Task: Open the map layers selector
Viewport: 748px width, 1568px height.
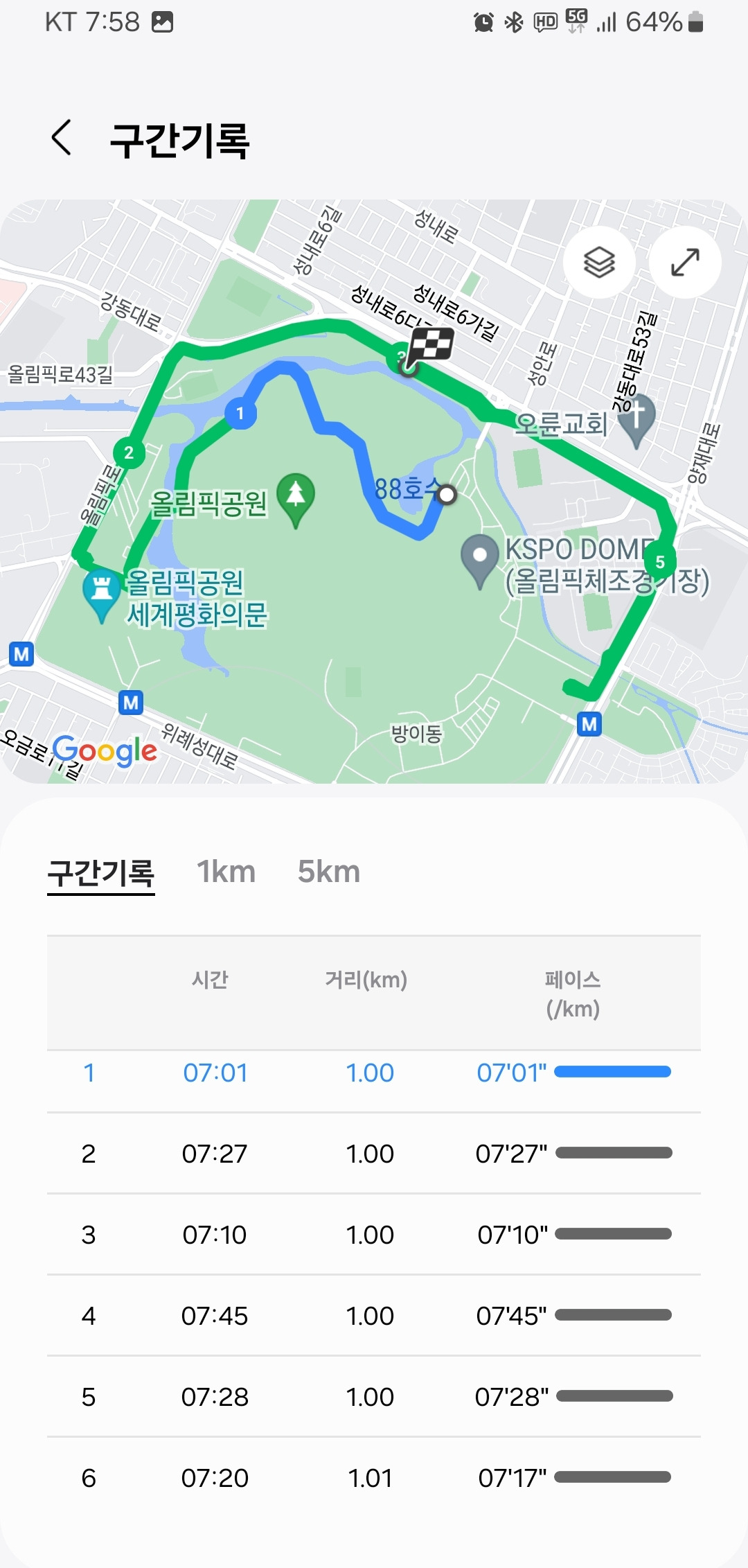Action: pyautogui.click(x=599, y=262)
